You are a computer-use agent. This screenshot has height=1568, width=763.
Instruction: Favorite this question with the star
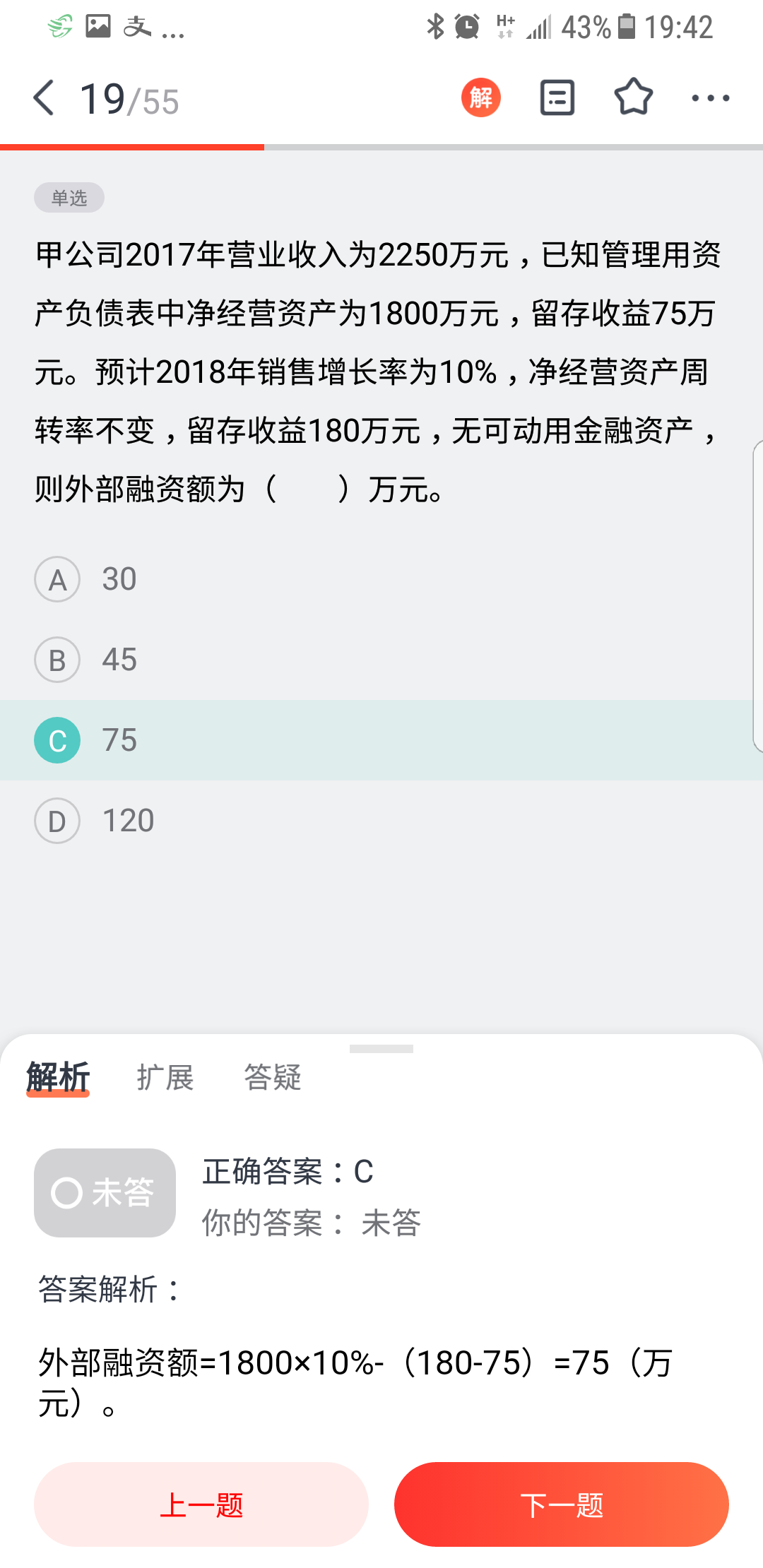click(x=633, y=97)
